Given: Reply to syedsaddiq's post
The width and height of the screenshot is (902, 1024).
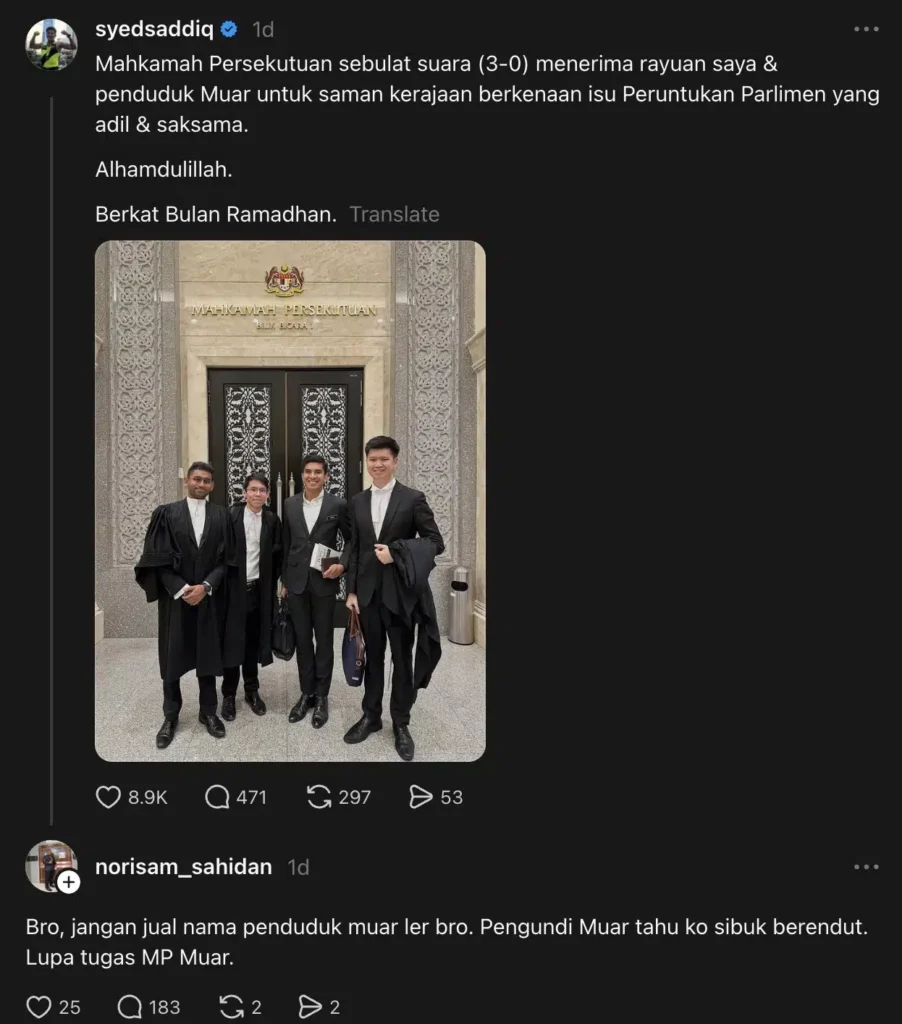Looking at the screenshot, I should (x=218, y=797).
